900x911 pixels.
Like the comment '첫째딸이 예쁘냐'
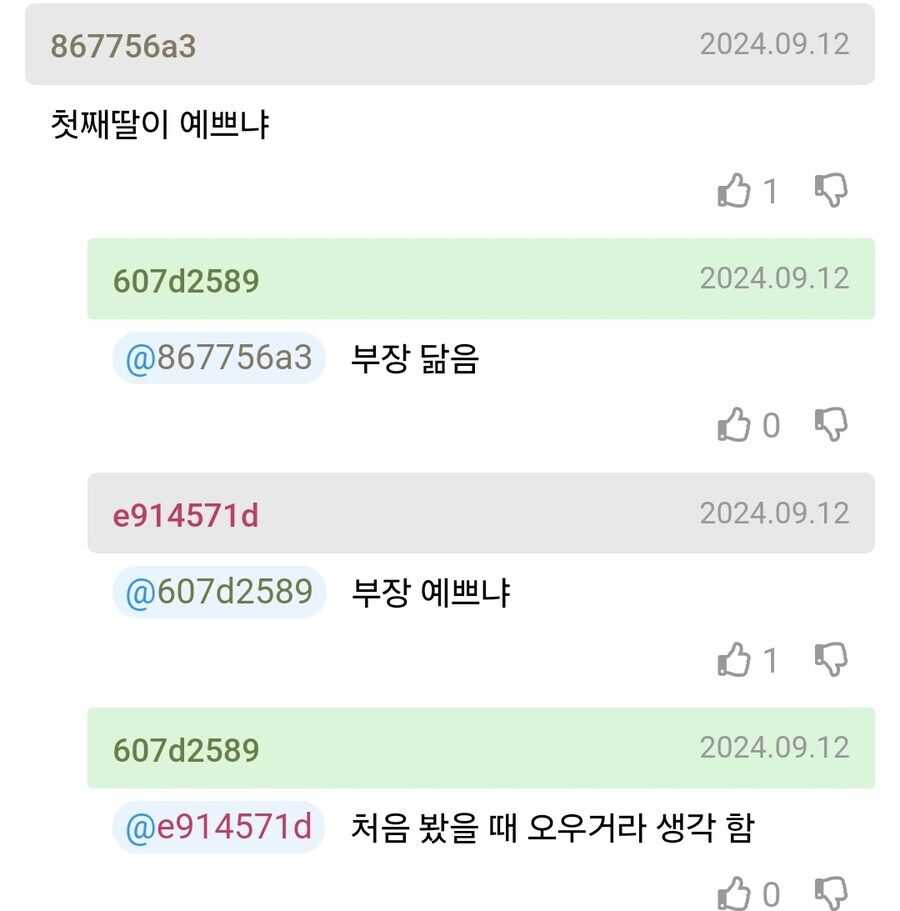coord(734,190)
